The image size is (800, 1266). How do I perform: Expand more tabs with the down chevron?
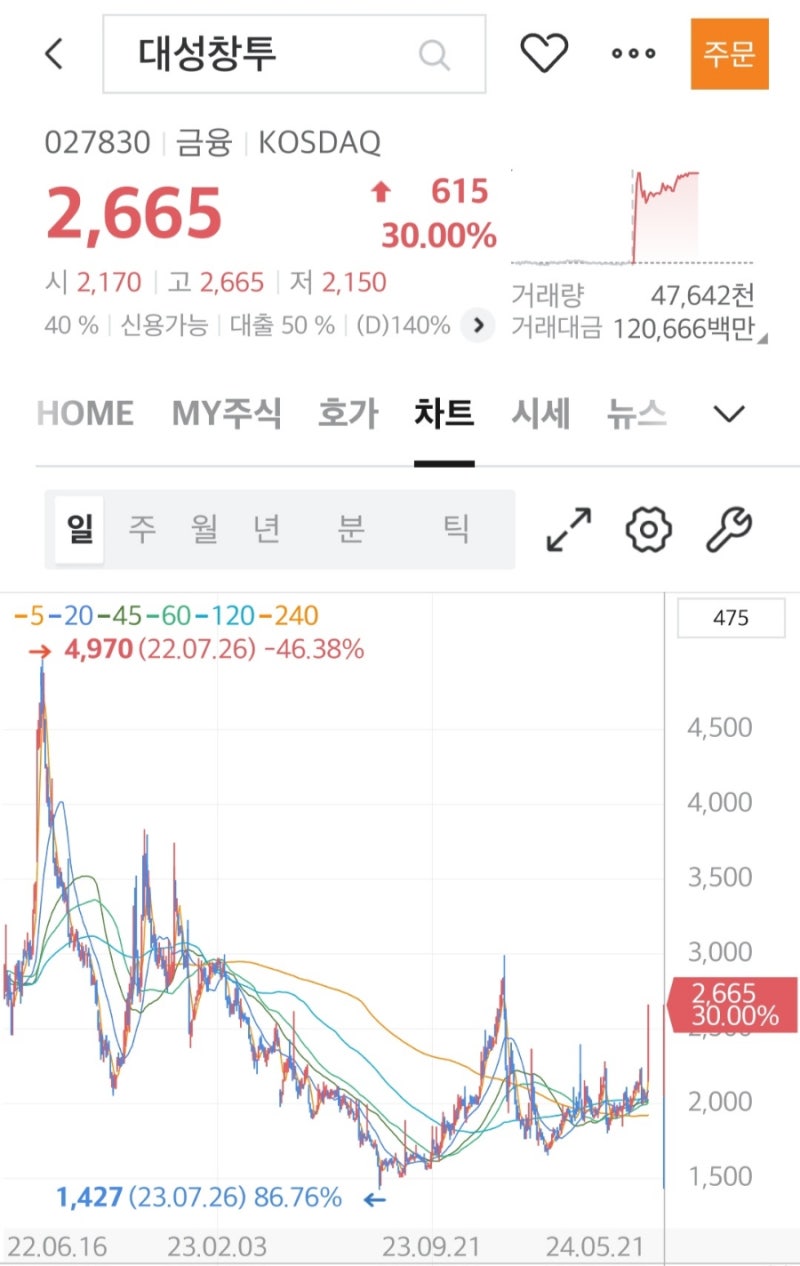point(729,413)
